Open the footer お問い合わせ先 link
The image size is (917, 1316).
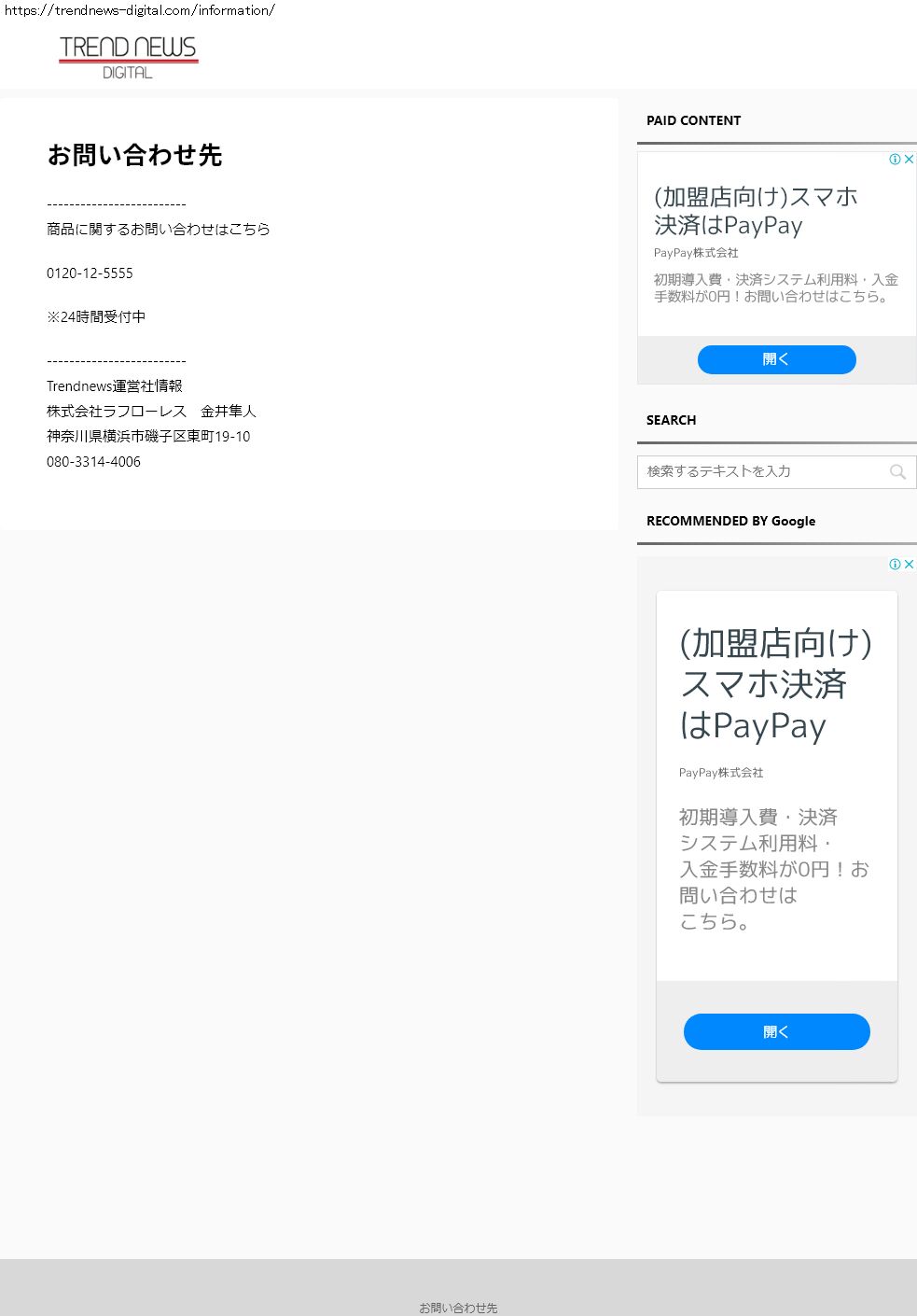(458, 1308)
